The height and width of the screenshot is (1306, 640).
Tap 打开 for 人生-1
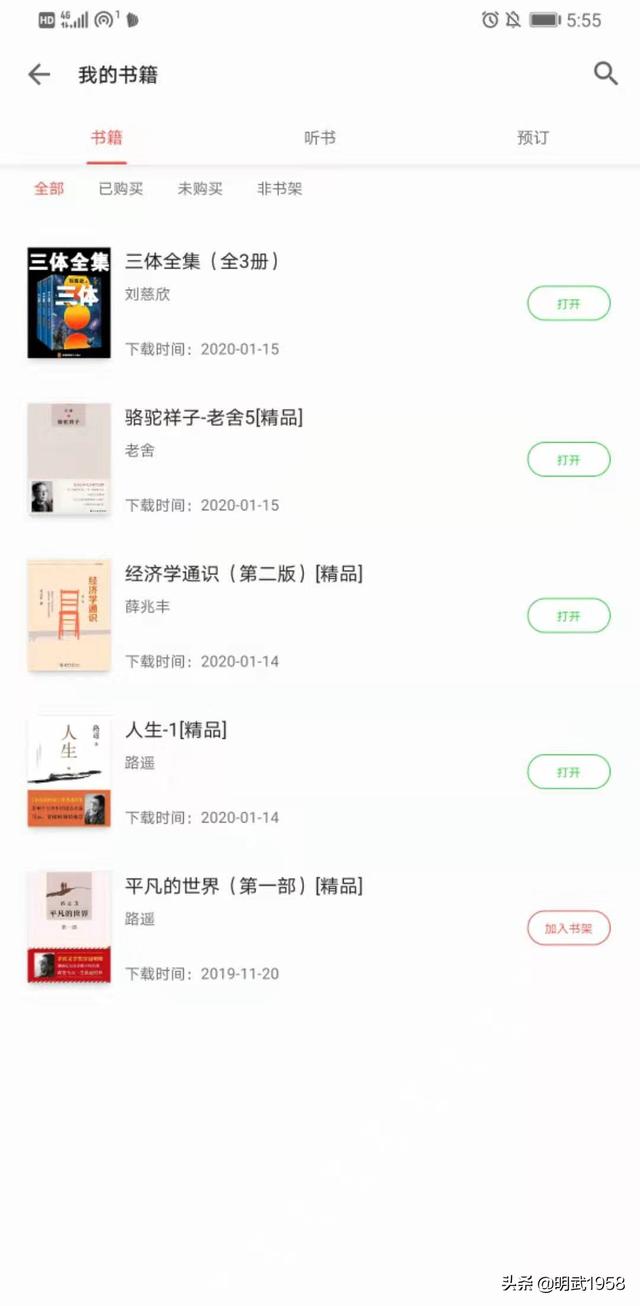568,772
